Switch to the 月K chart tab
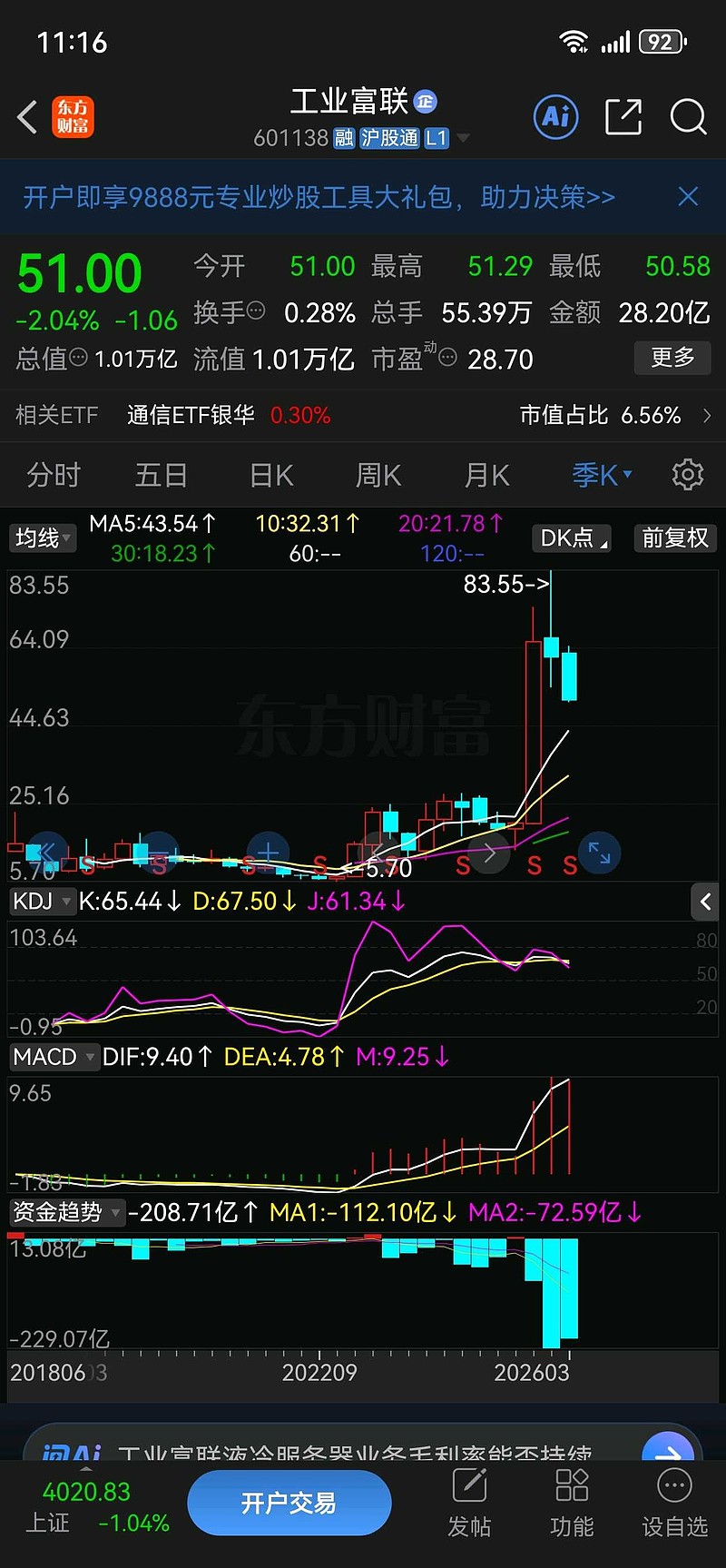The width and height of the screenshot is (726, 1568). point(487,475)
